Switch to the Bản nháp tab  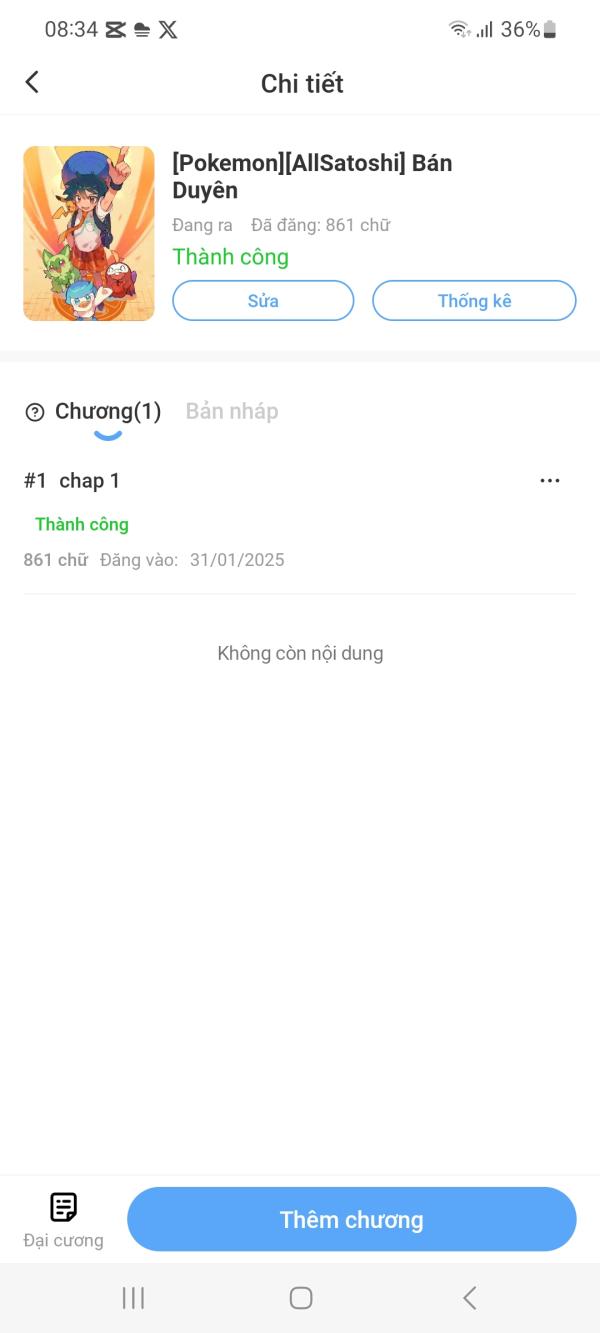click(232, 411)
